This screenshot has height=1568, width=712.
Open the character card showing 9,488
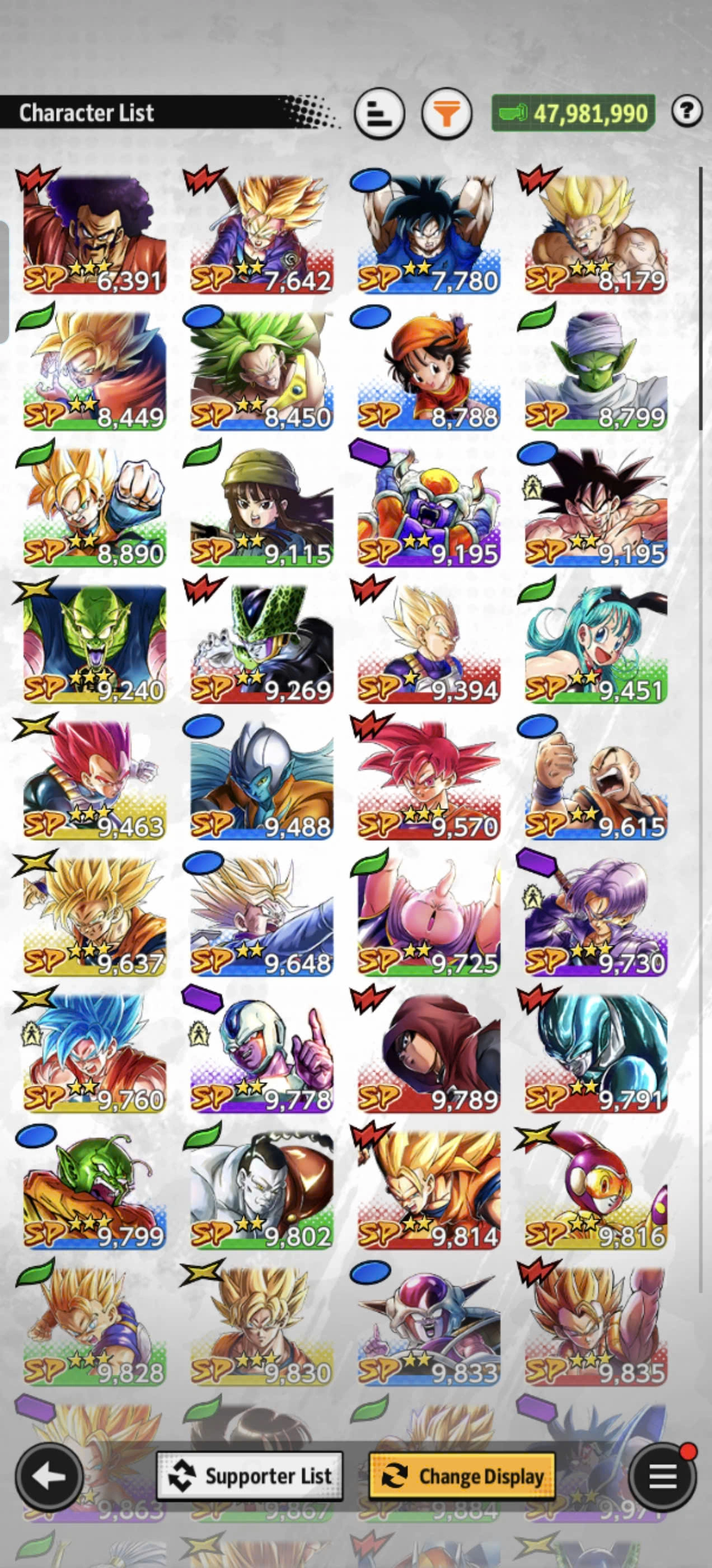click(261, 780)
